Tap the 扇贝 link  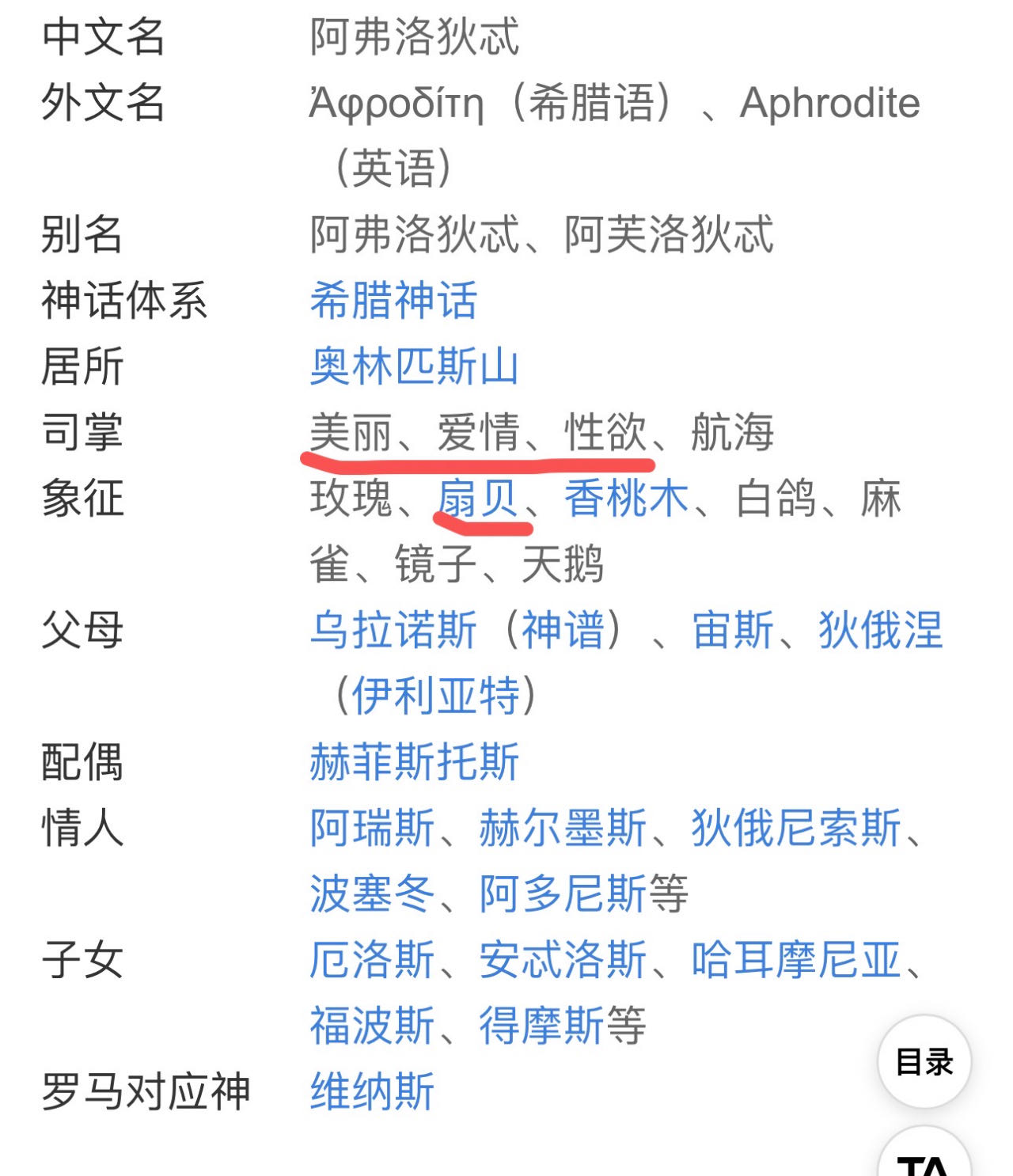point(477,499)
